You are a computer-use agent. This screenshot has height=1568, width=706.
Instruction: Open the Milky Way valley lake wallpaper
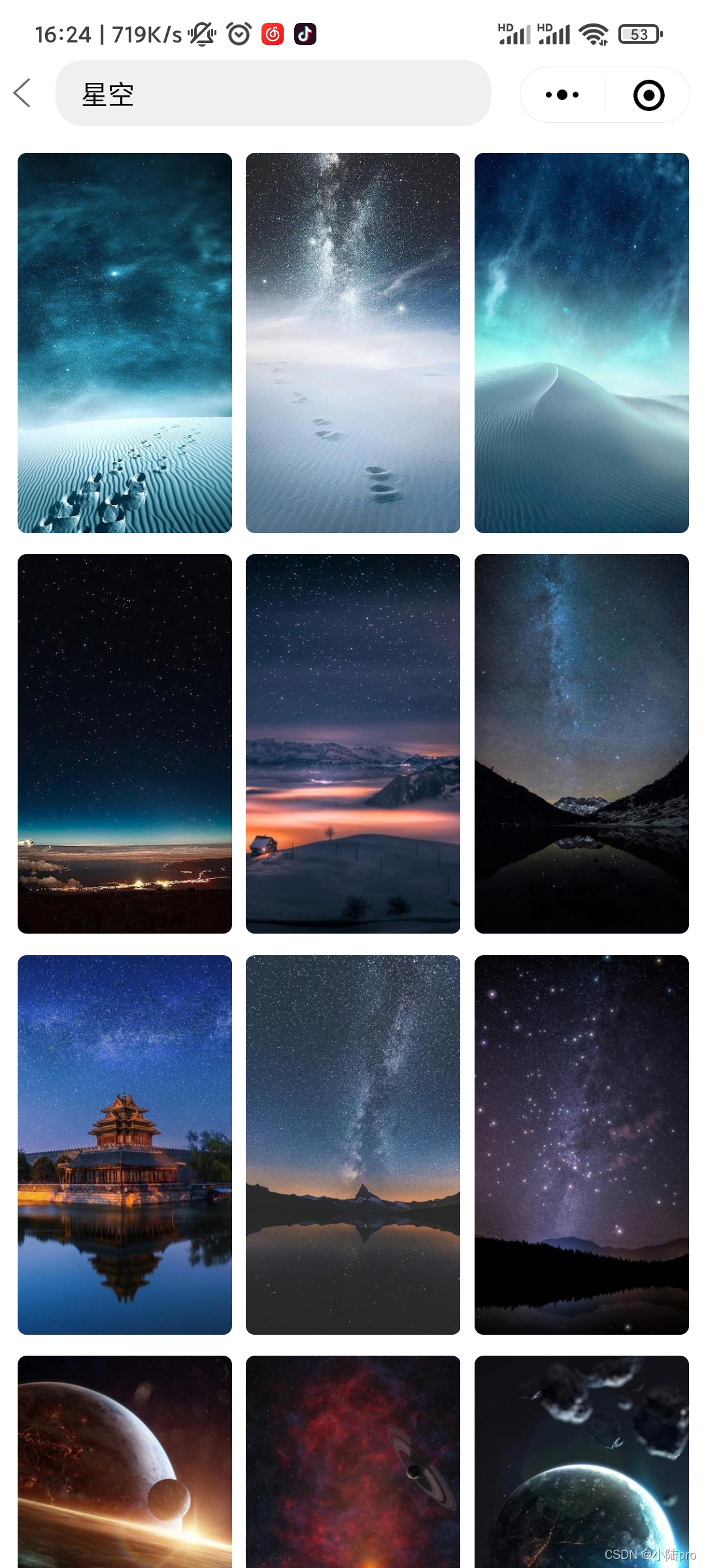pyautogui.click(x=582, y=743)
